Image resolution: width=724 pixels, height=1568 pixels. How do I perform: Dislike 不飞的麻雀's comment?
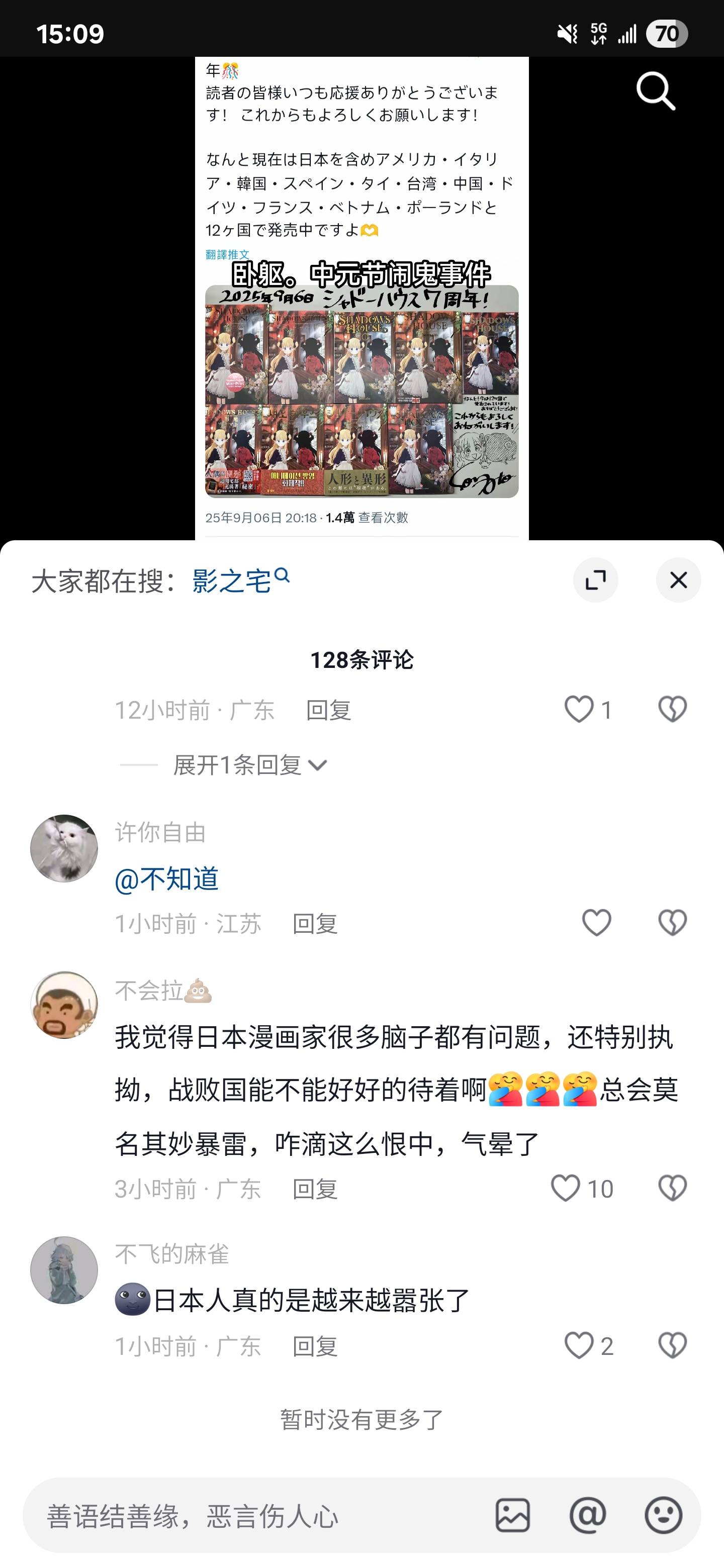coord(672,1345)
